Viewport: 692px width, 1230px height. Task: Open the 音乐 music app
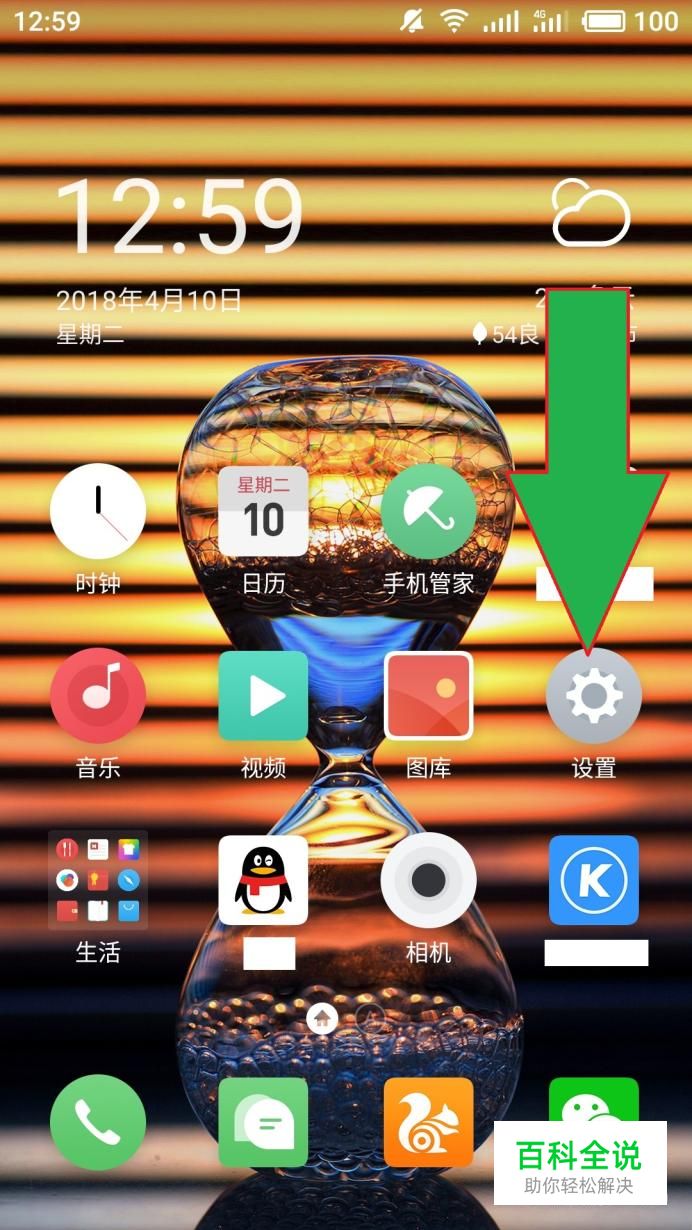98,695
